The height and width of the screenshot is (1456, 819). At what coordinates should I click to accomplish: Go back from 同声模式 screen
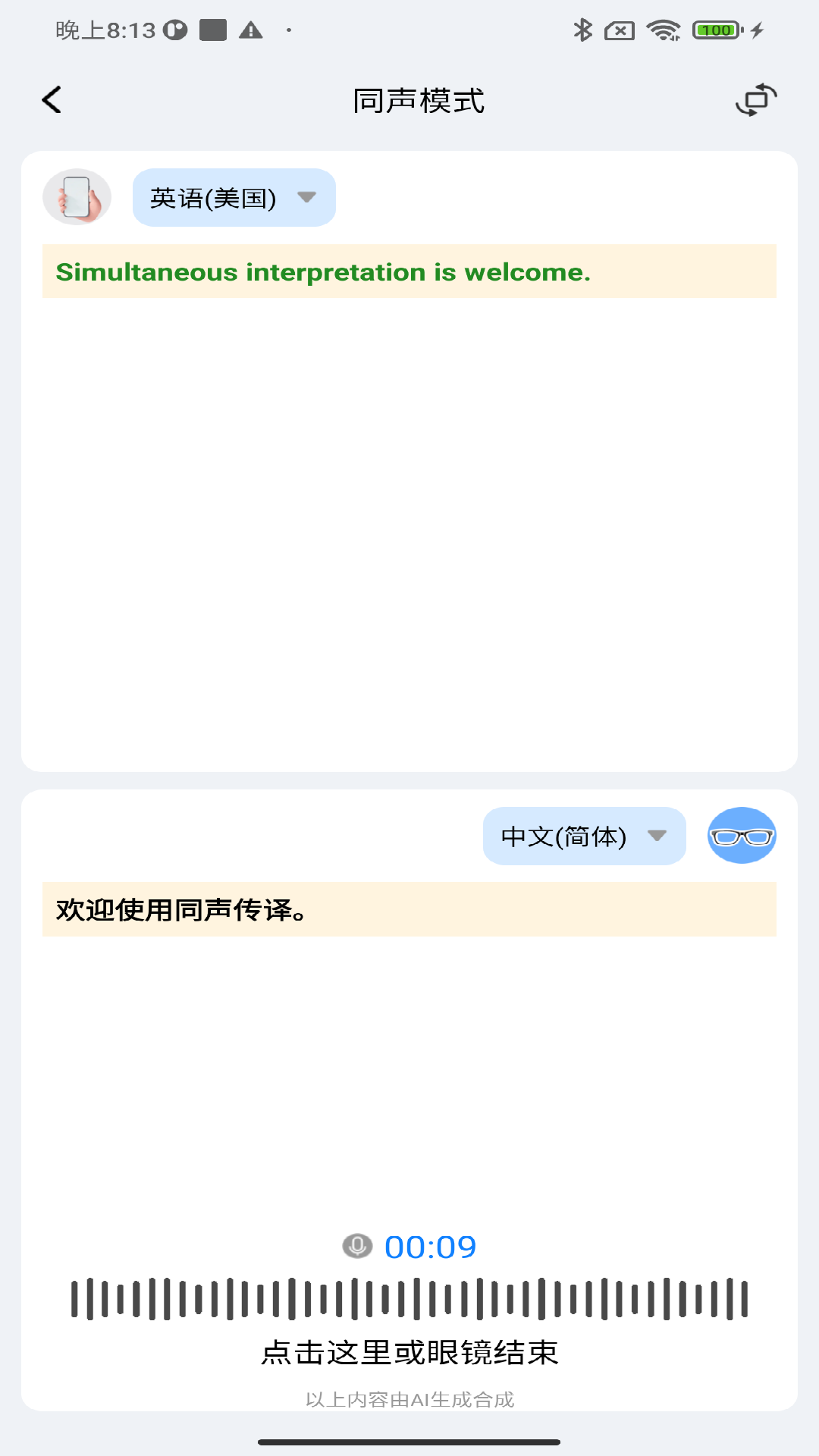52,99
